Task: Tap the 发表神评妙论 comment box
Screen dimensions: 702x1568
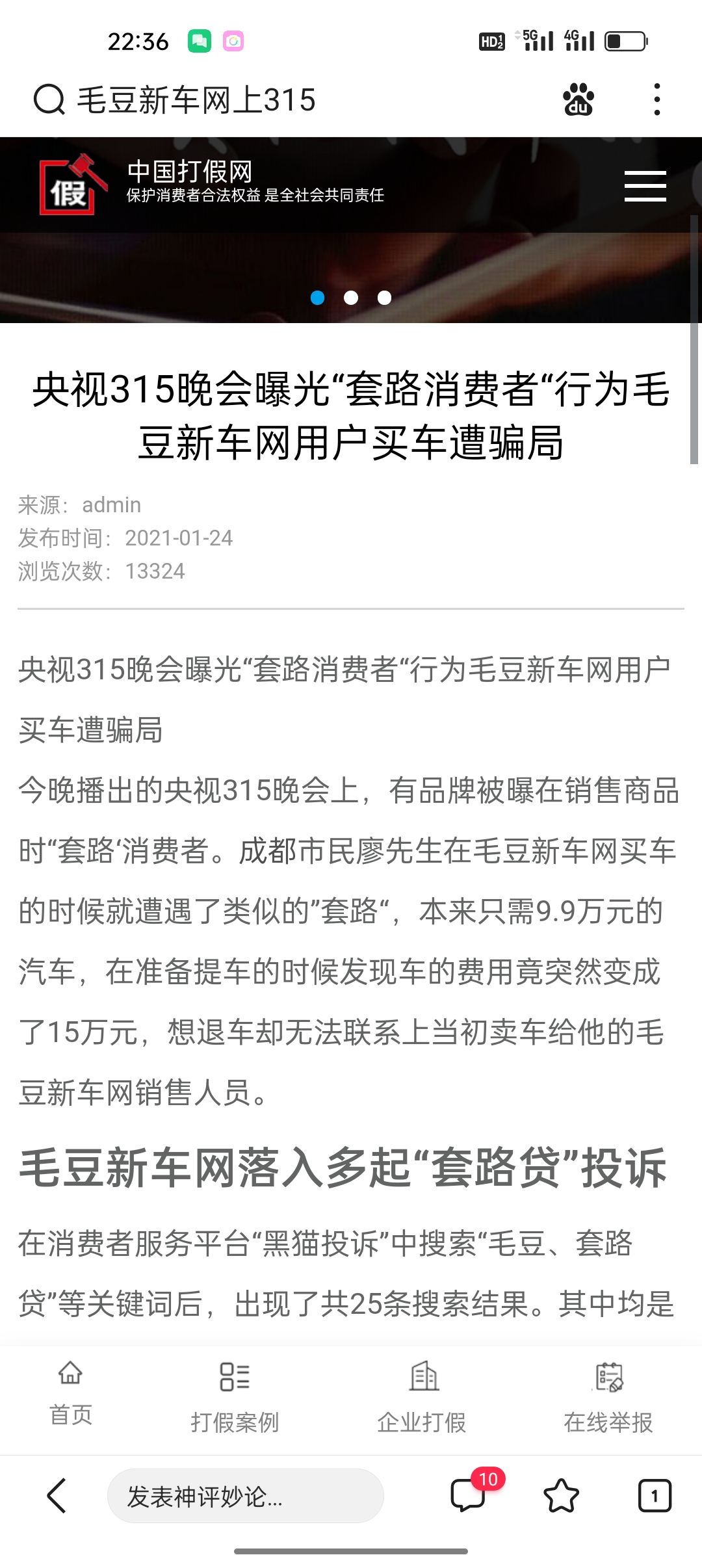Action: coord(245,1496)
